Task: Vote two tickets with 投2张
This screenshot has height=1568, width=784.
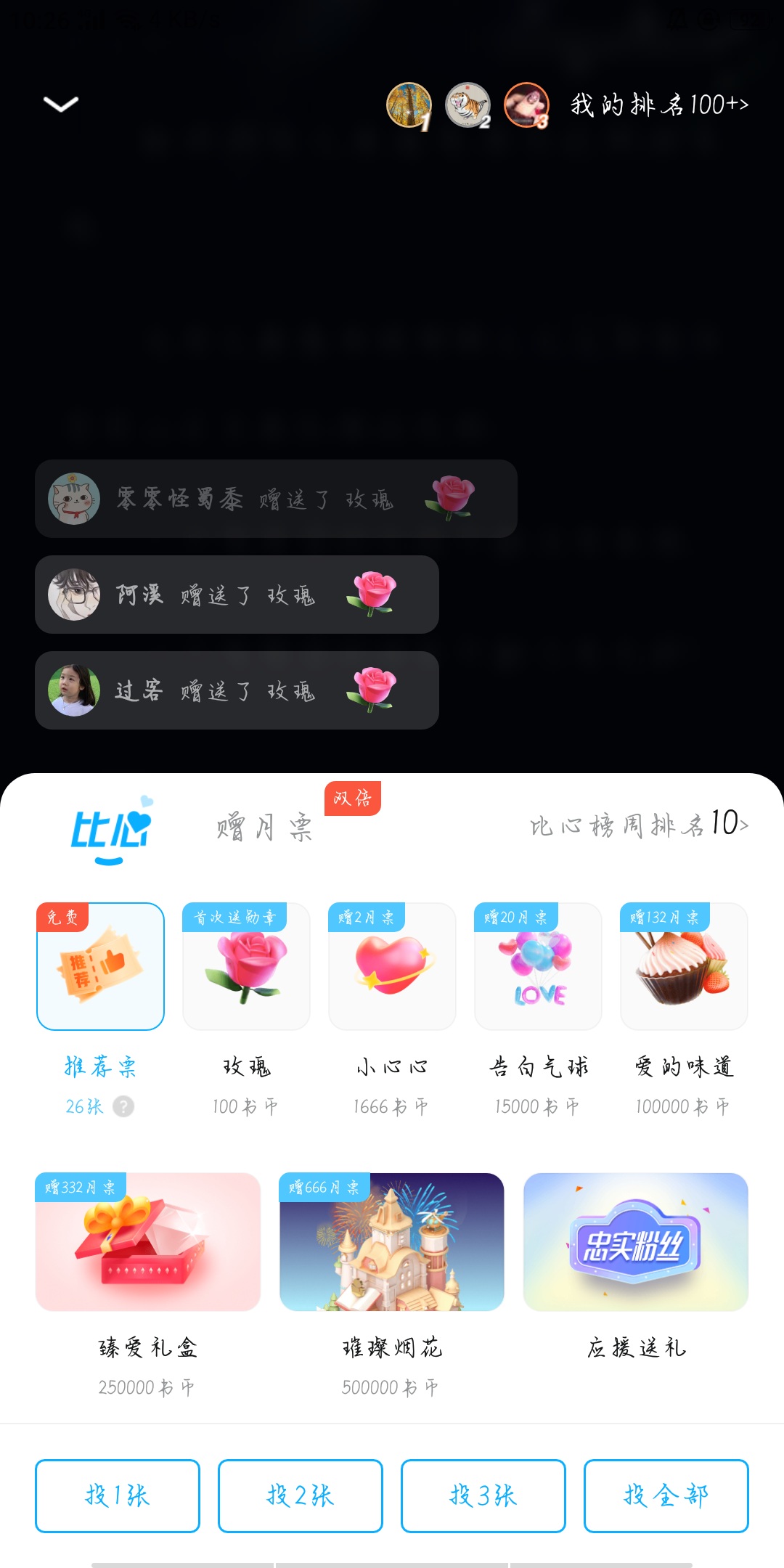Action: click(x=301, y=1495)
